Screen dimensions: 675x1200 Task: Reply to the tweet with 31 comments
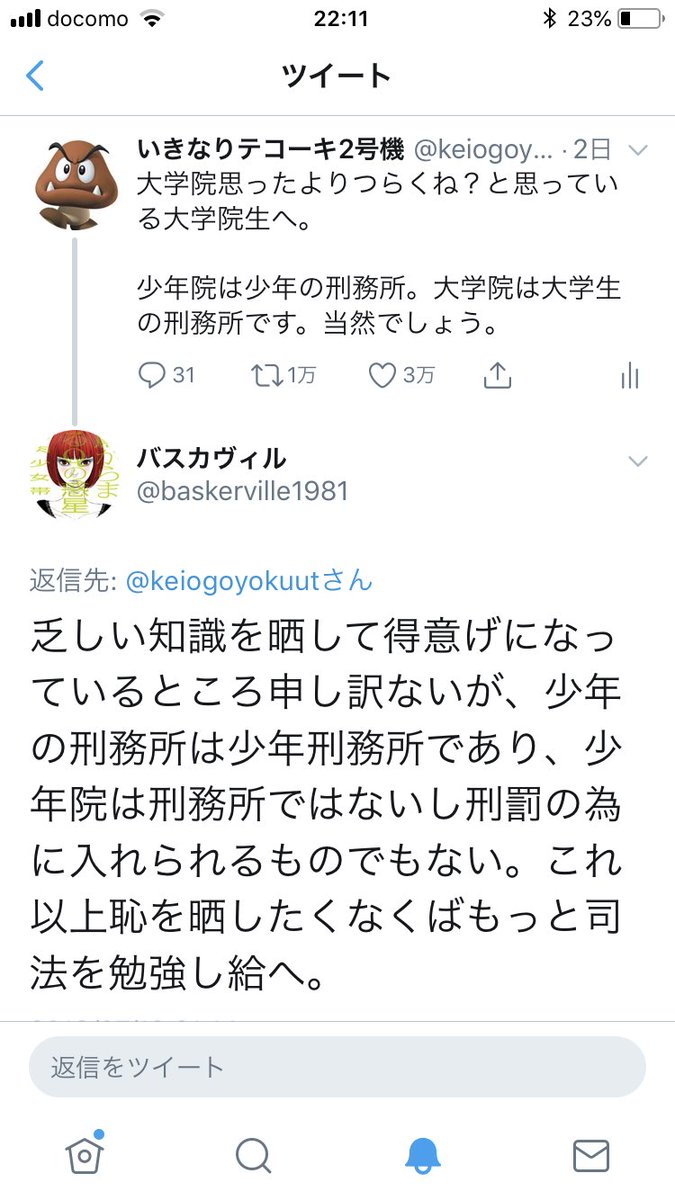point(153,376)
